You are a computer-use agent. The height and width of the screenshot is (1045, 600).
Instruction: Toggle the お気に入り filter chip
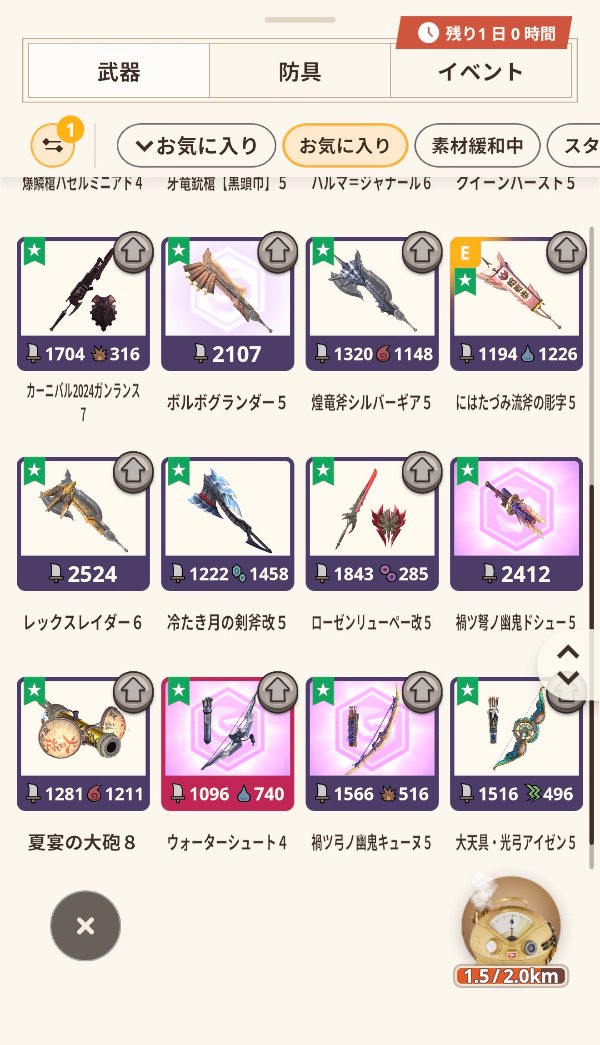tap(345, 146)
